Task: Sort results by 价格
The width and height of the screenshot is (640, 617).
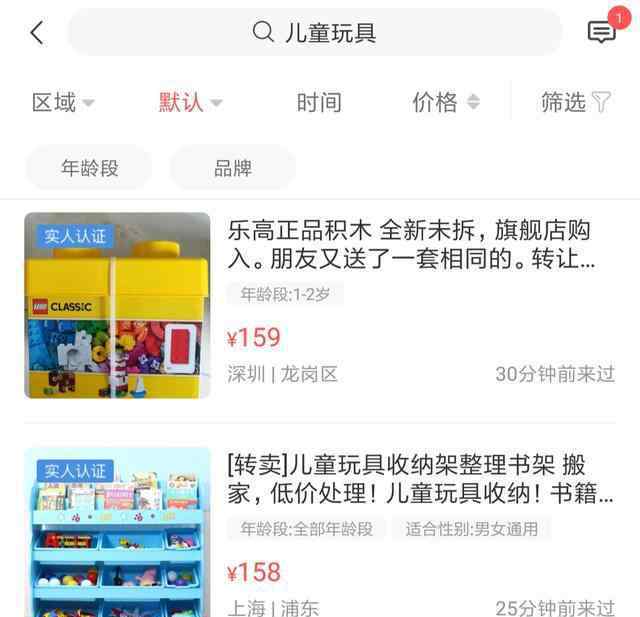Action: tap(445, 102)
